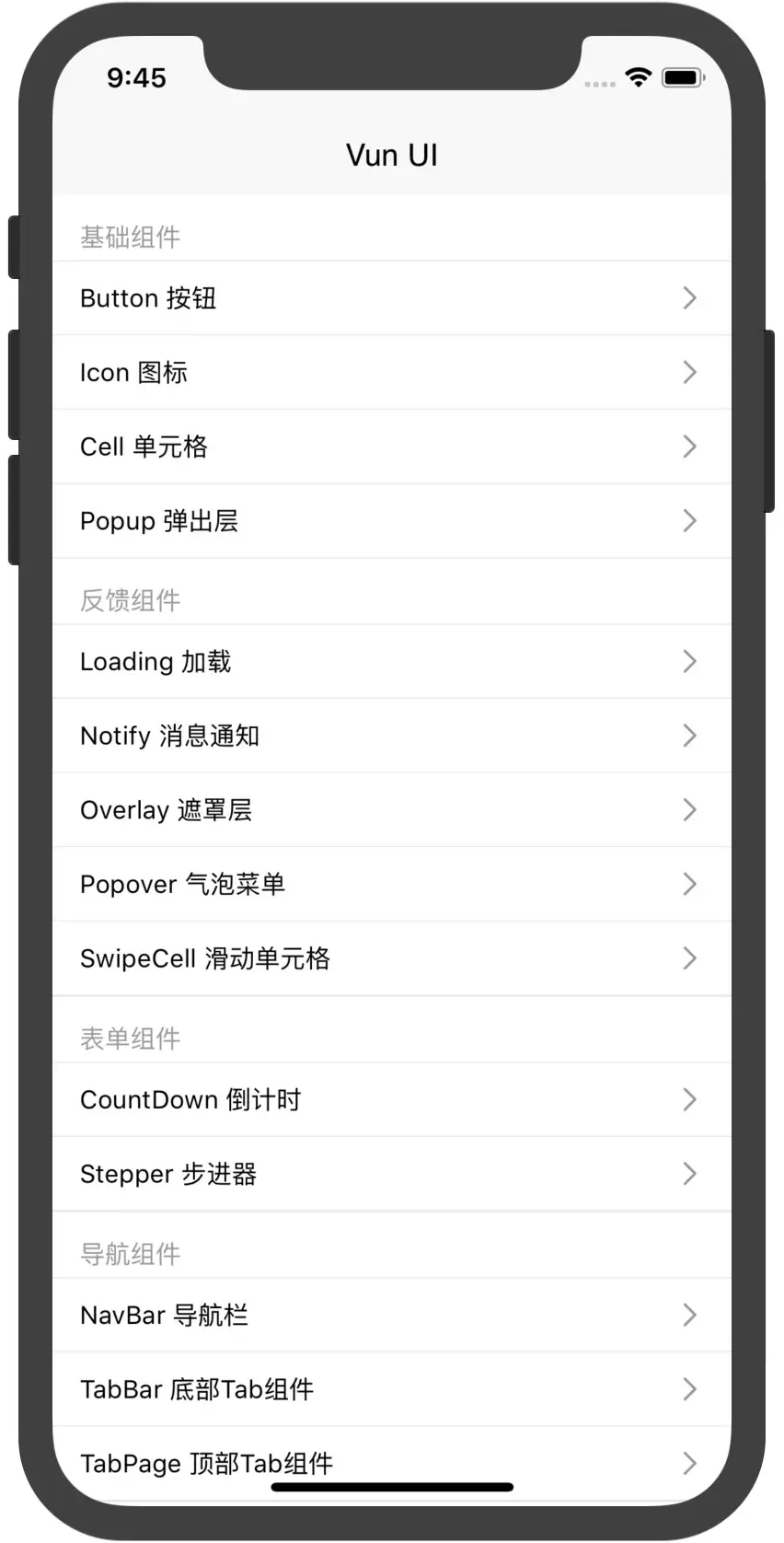Image resolution: width=784 pixels, height=1543 pixels.
Task: Open TabPage 顶部Tab组件 row
Action: [392, 1463]
